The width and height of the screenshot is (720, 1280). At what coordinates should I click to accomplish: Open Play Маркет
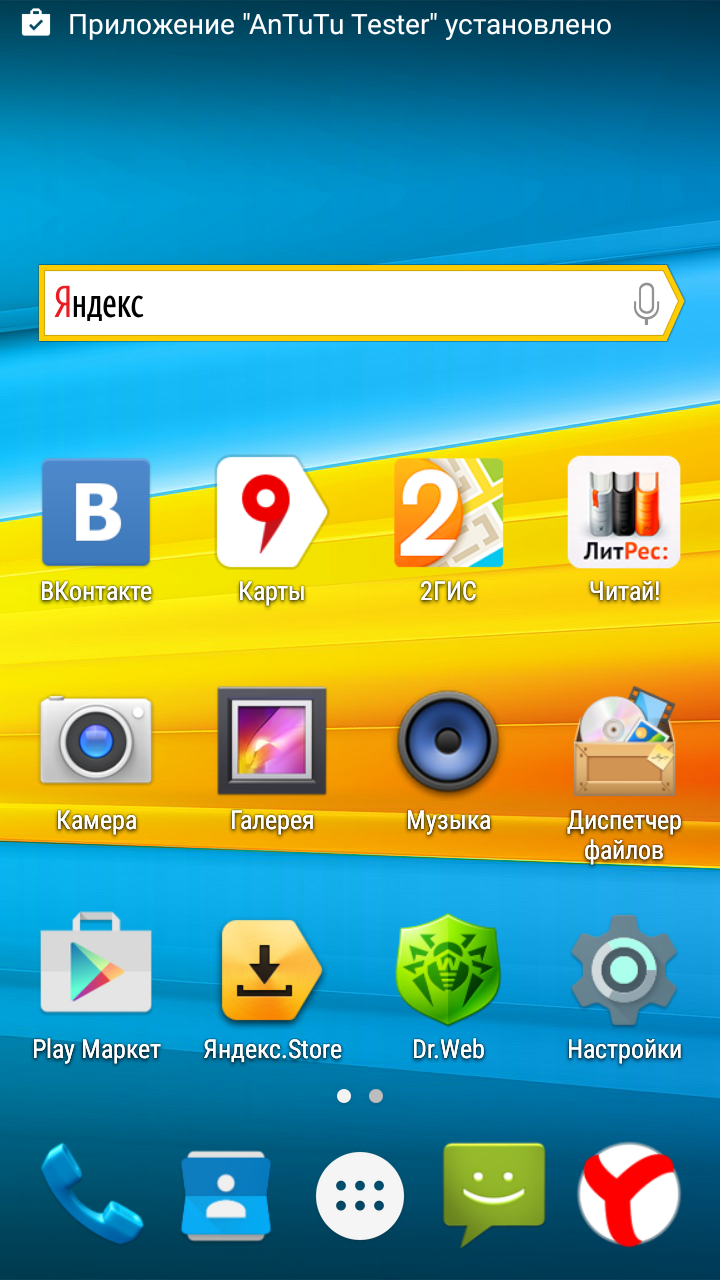tap(96, 965)
